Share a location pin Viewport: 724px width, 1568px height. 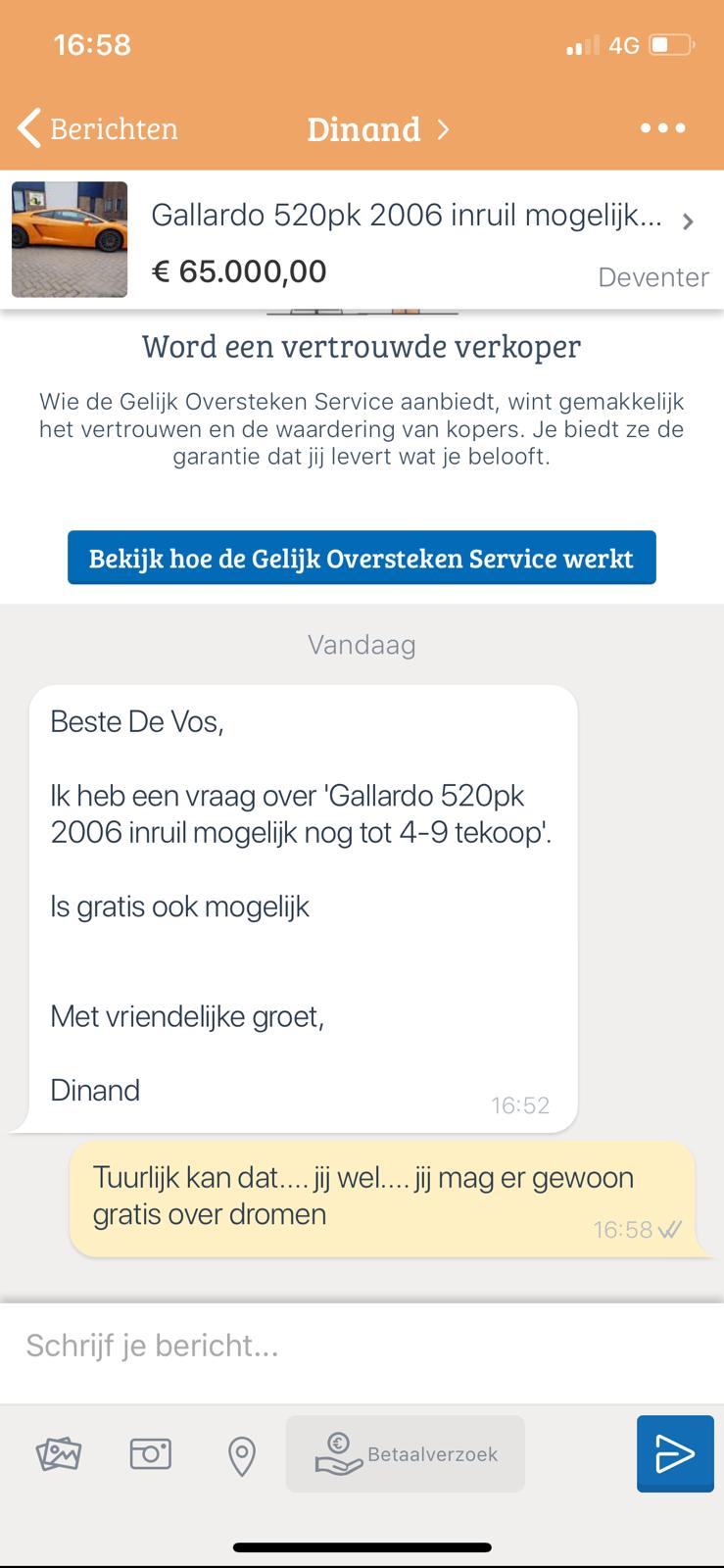pyautogui.click(x=241, y=1455)
